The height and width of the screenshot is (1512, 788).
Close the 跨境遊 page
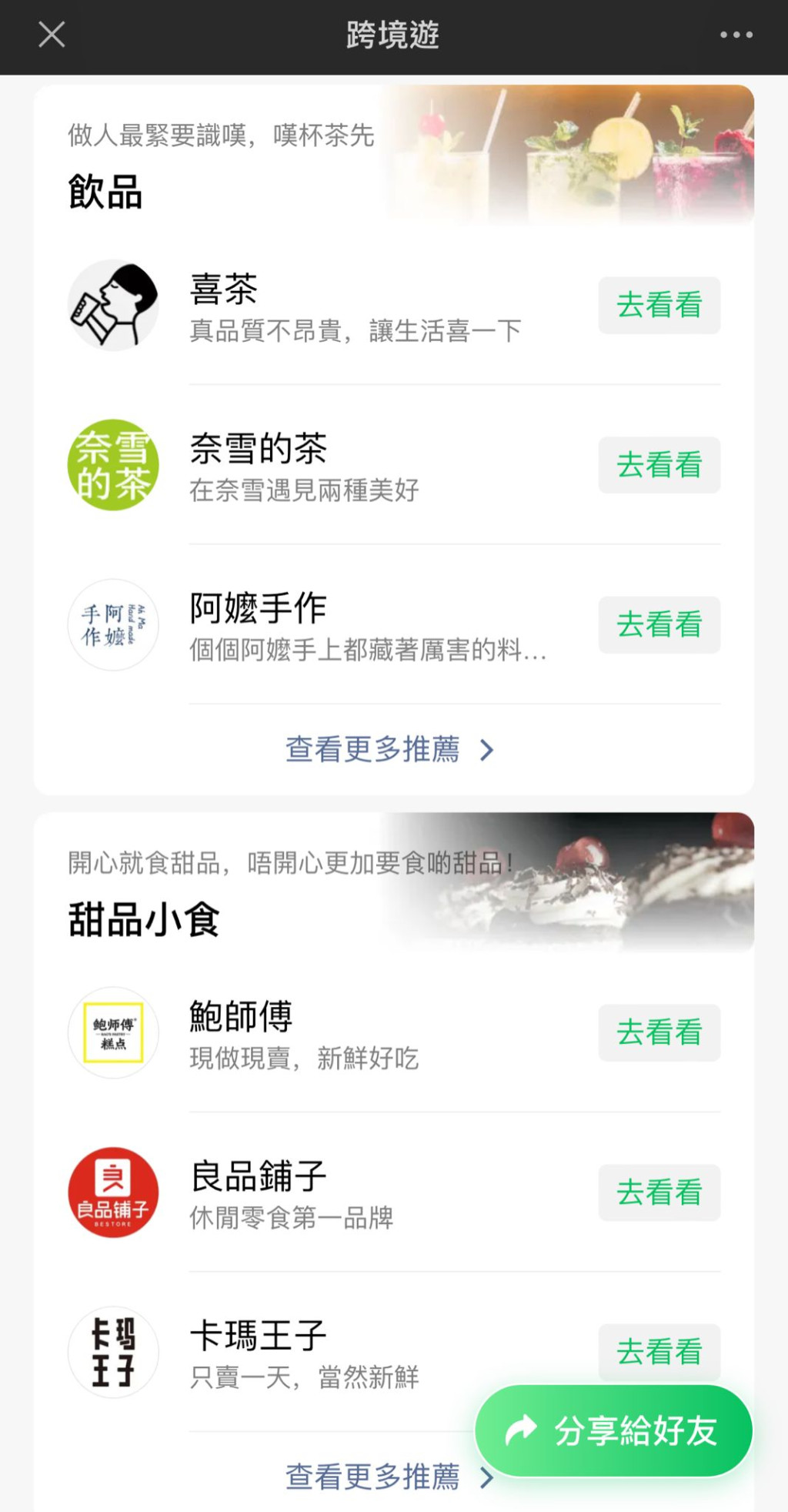pyautogui.click(x=52, y=35)
